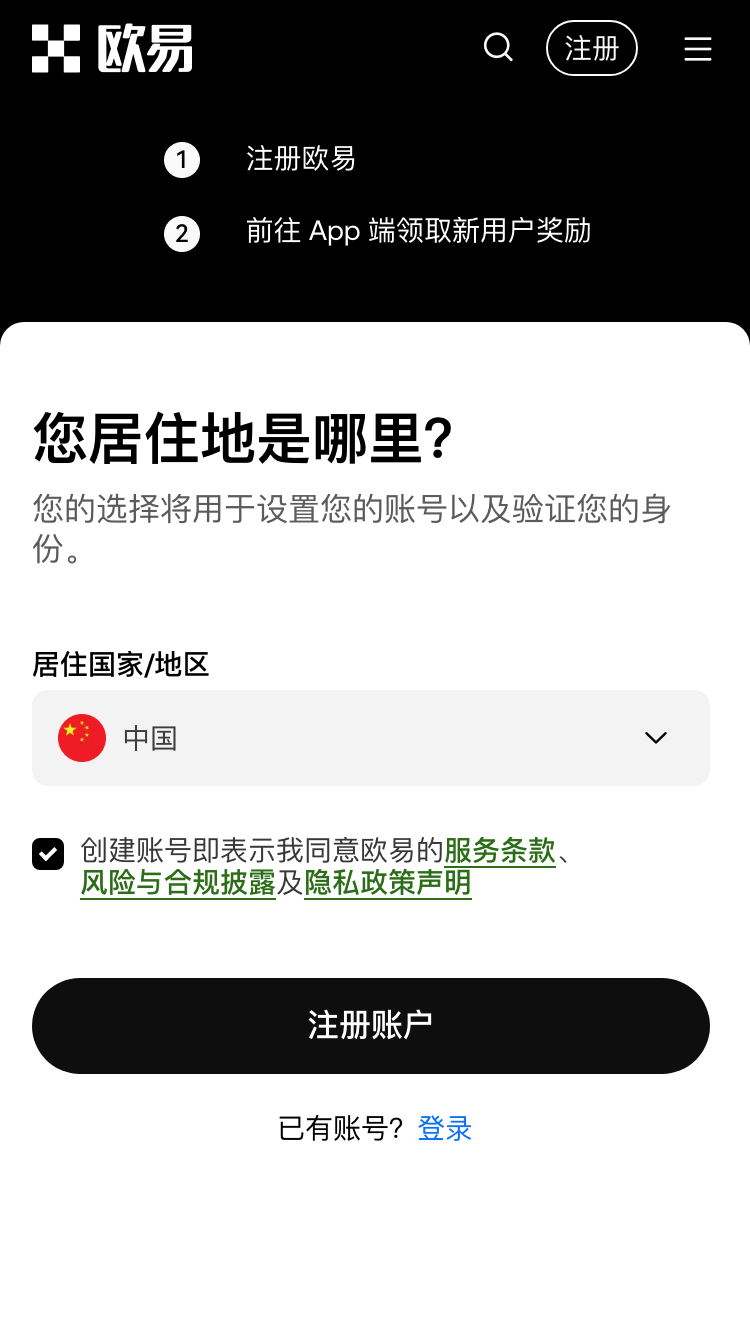750x1334 pixels.
Task: Open the search magnifier icon
Action: pos(497,47)
